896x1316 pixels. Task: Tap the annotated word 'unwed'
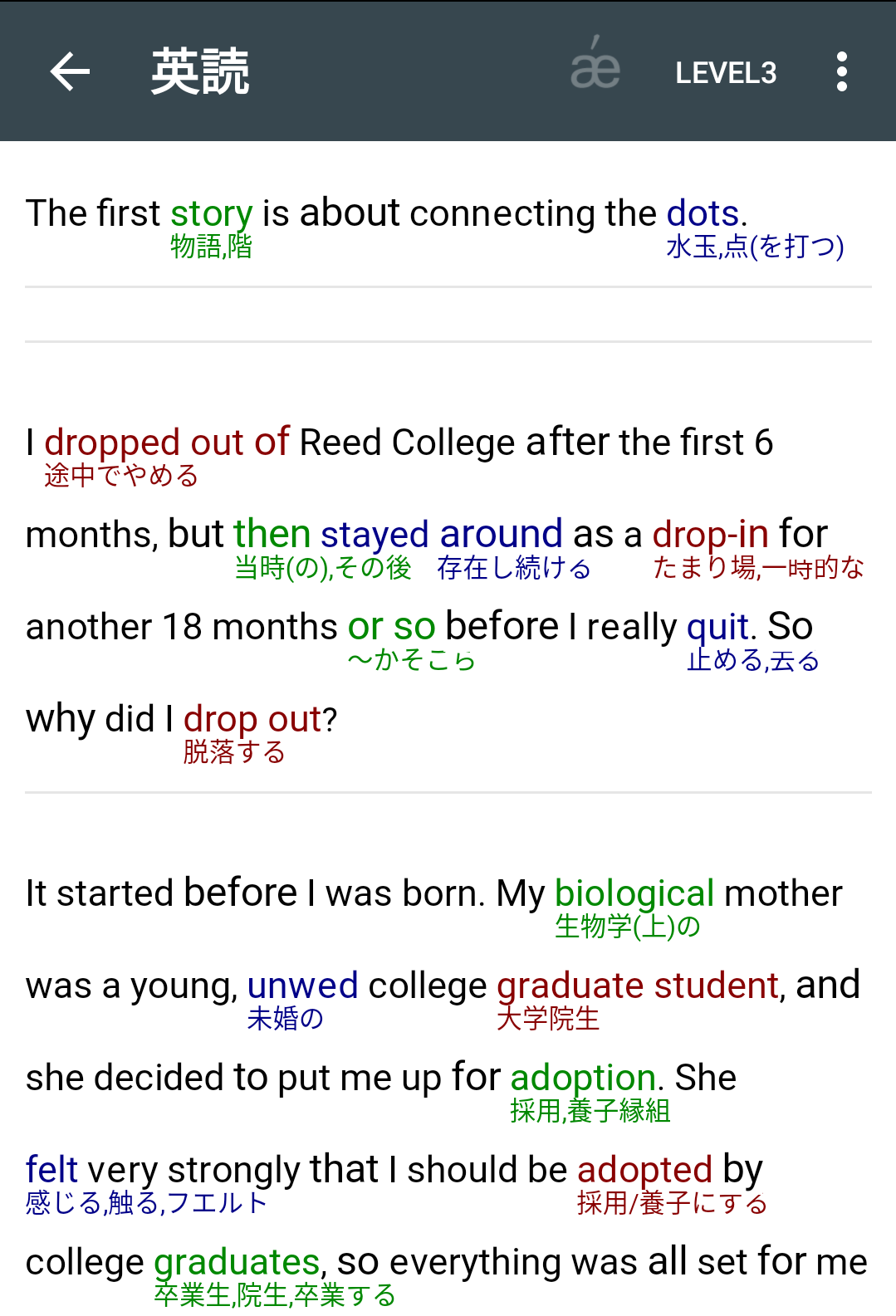pos(302,986)
